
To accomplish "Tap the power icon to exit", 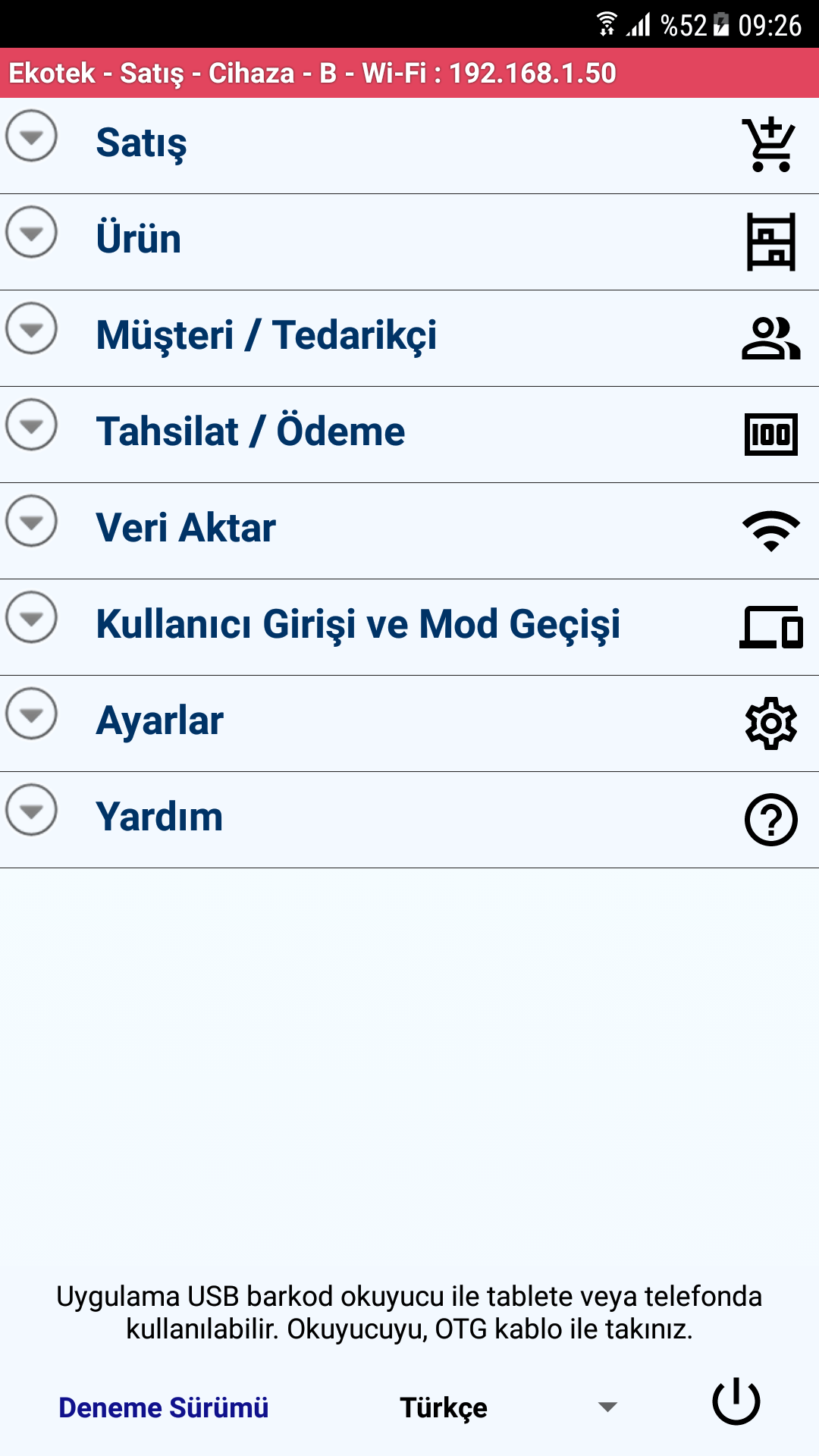I will click(x=736, y=1401).
